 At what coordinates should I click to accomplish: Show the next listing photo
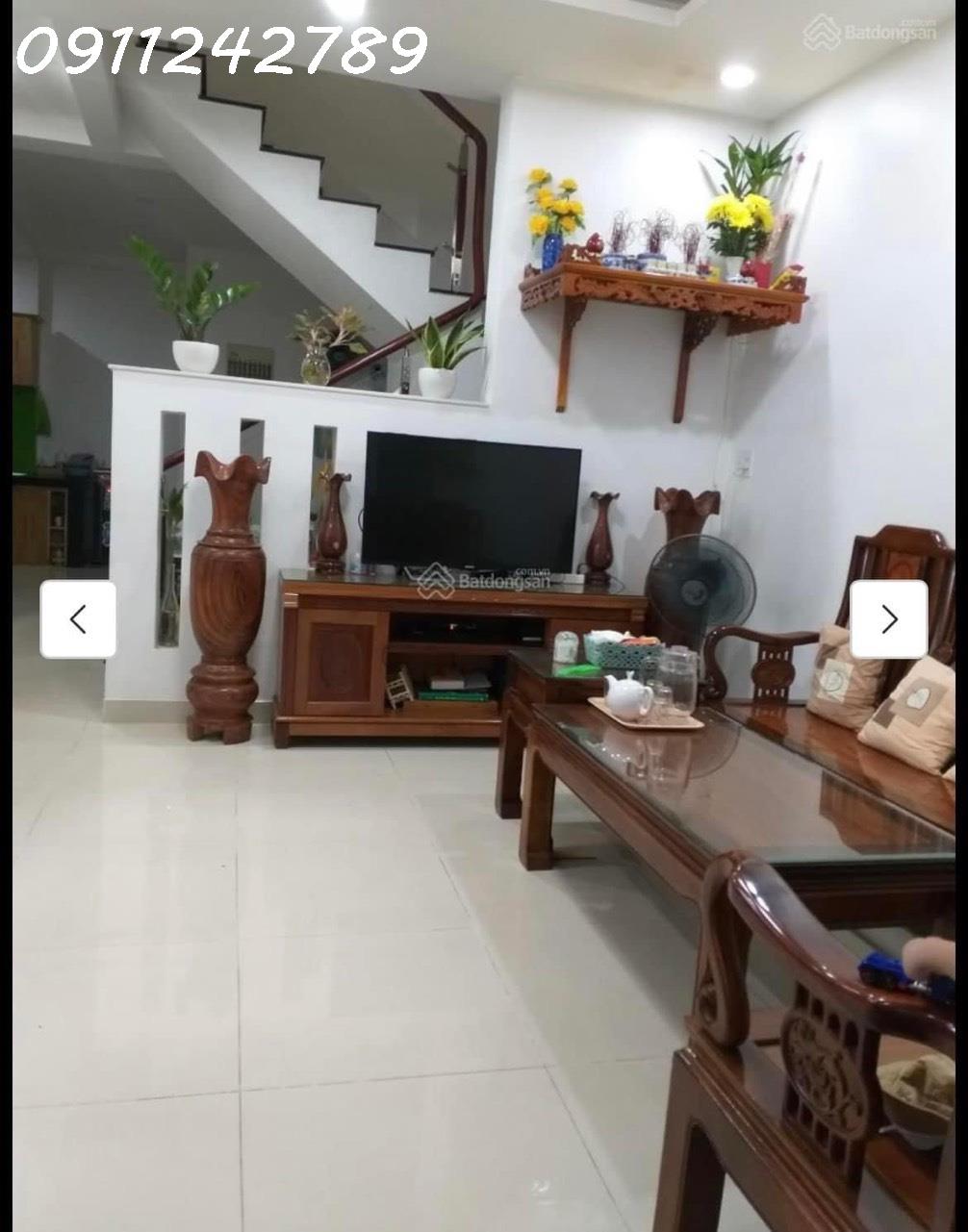coord(888,619)
